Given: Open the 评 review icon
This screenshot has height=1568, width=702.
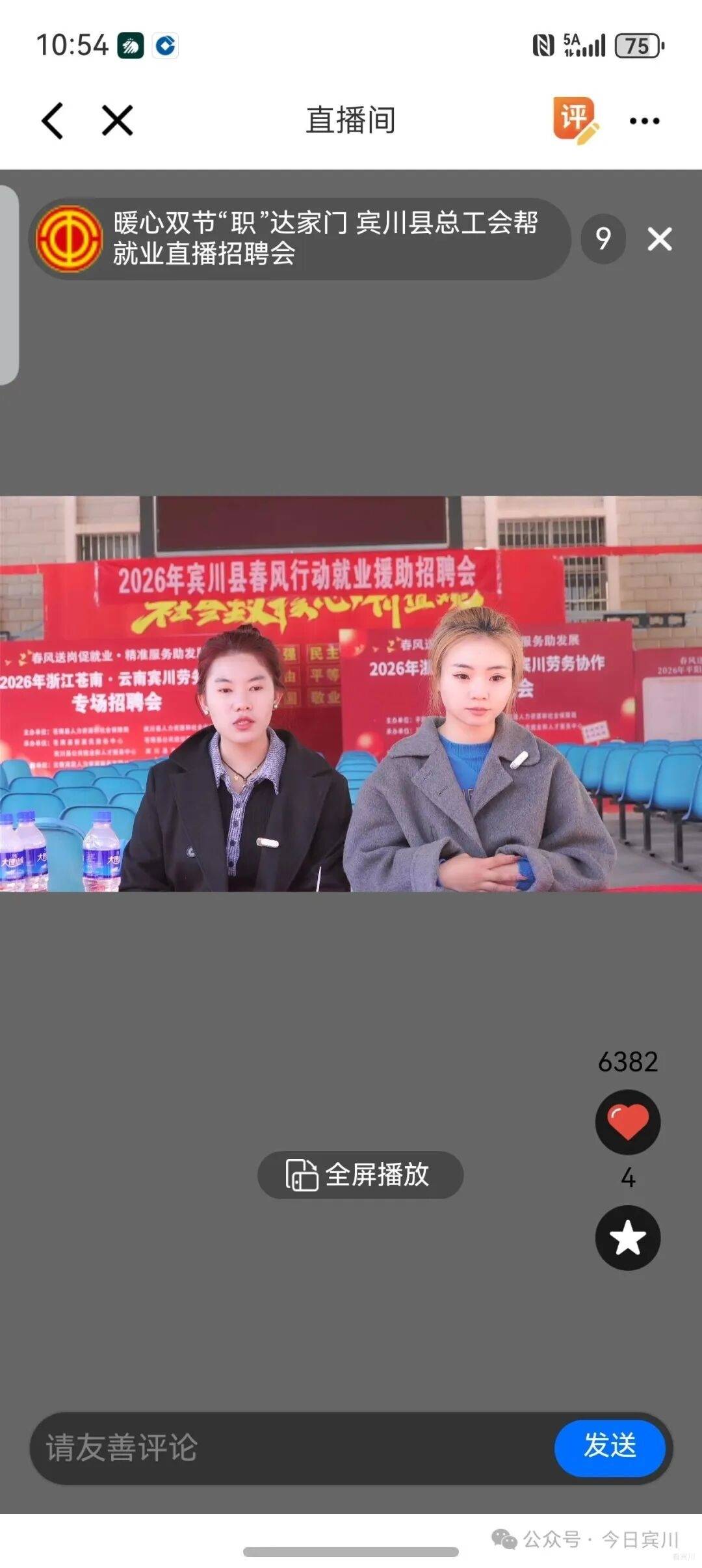Looking at the screenshot, I should click(x=575, y=120).
